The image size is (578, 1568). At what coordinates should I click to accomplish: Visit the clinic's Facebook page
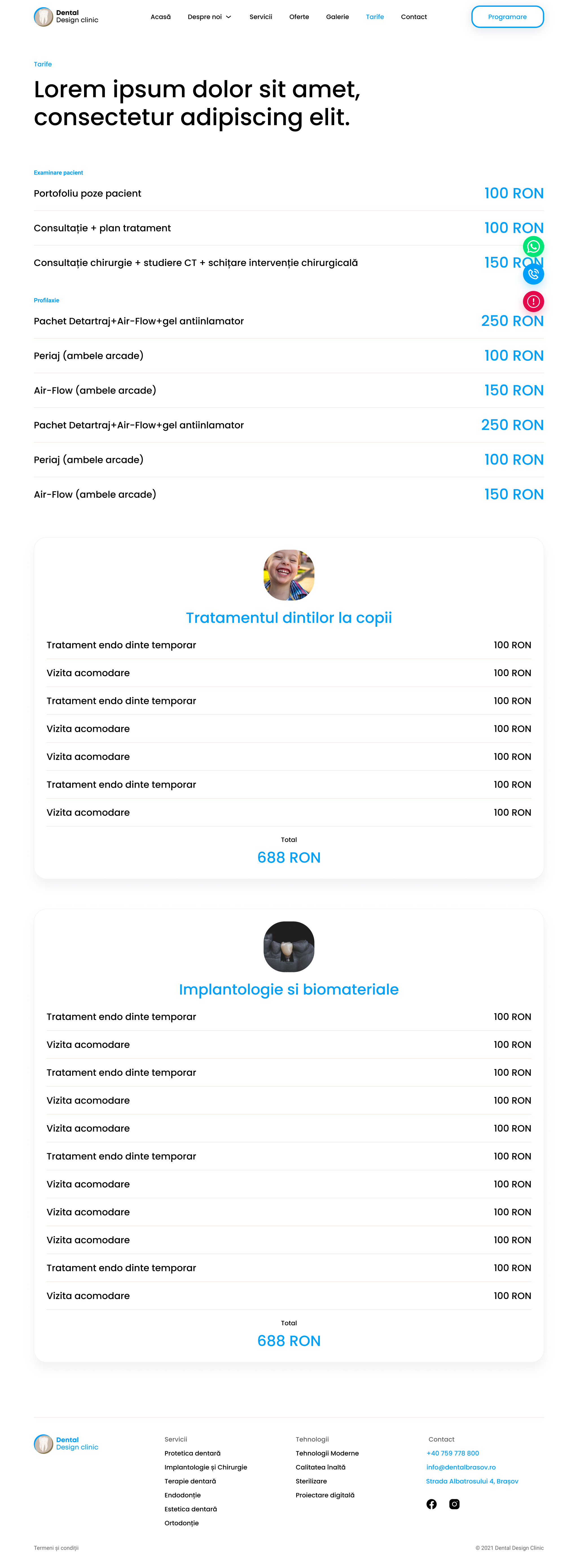(431, 1504)
